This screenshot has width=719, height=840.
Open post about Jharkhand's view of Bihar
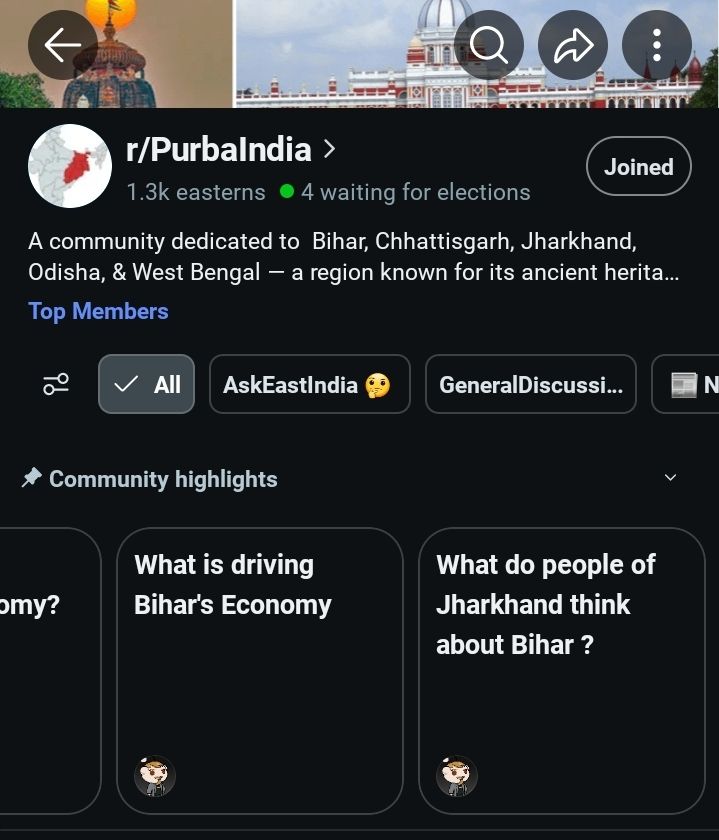coord(561,668)
